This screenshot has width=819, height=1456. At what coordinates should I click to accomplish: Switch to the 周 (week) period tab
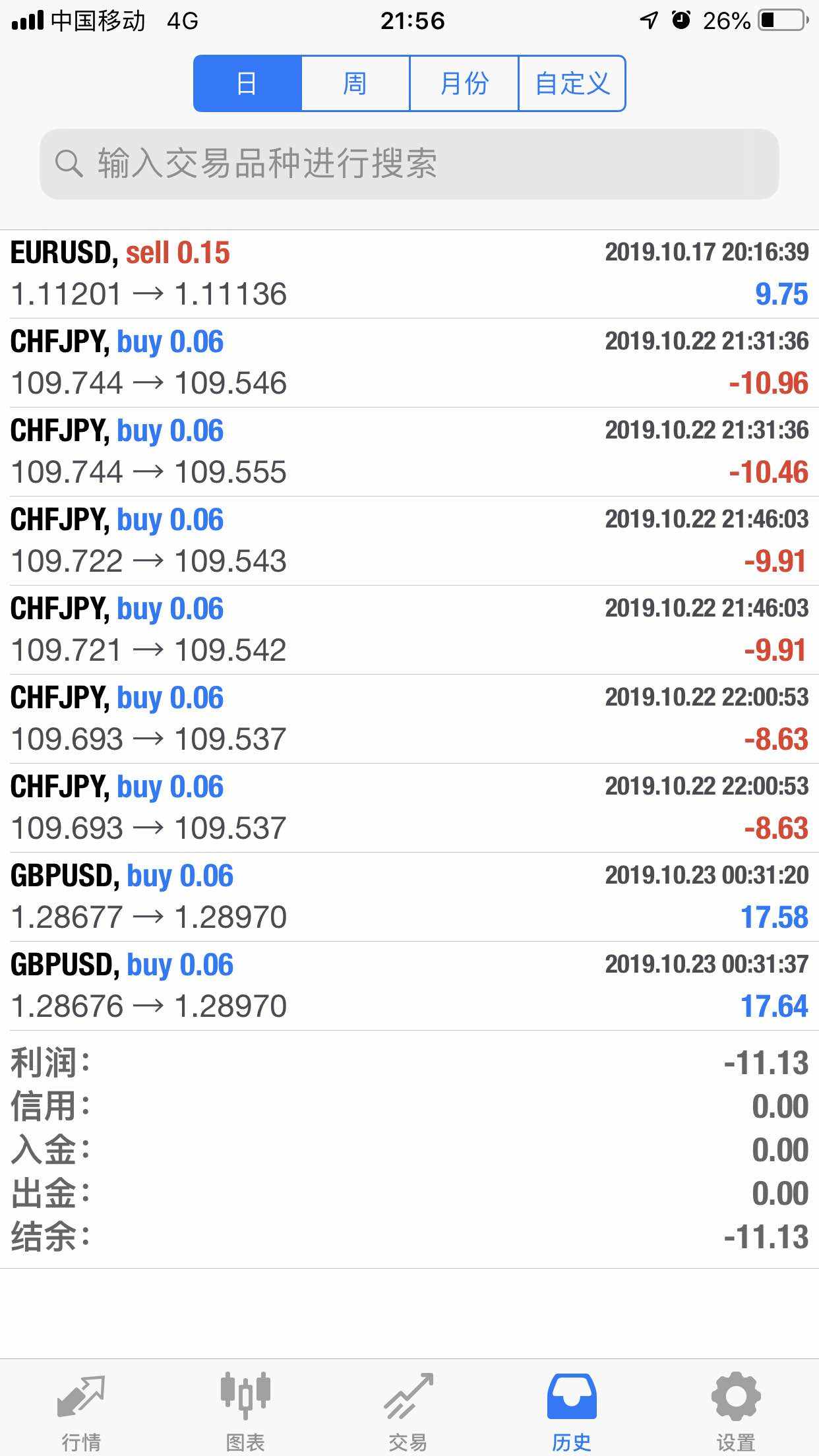[355, 84]
